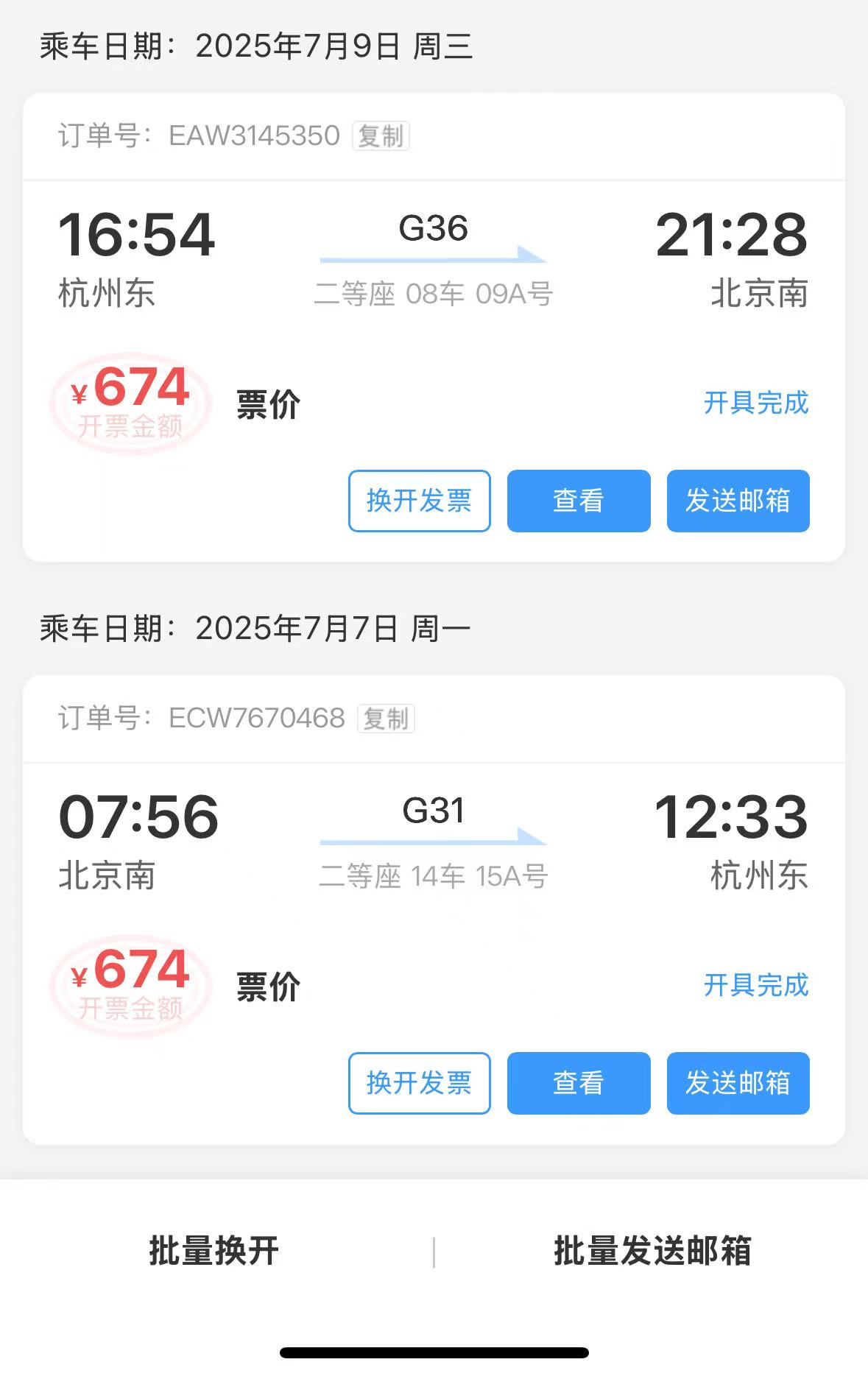Copy order number EAW3145350

click(381, 136)
